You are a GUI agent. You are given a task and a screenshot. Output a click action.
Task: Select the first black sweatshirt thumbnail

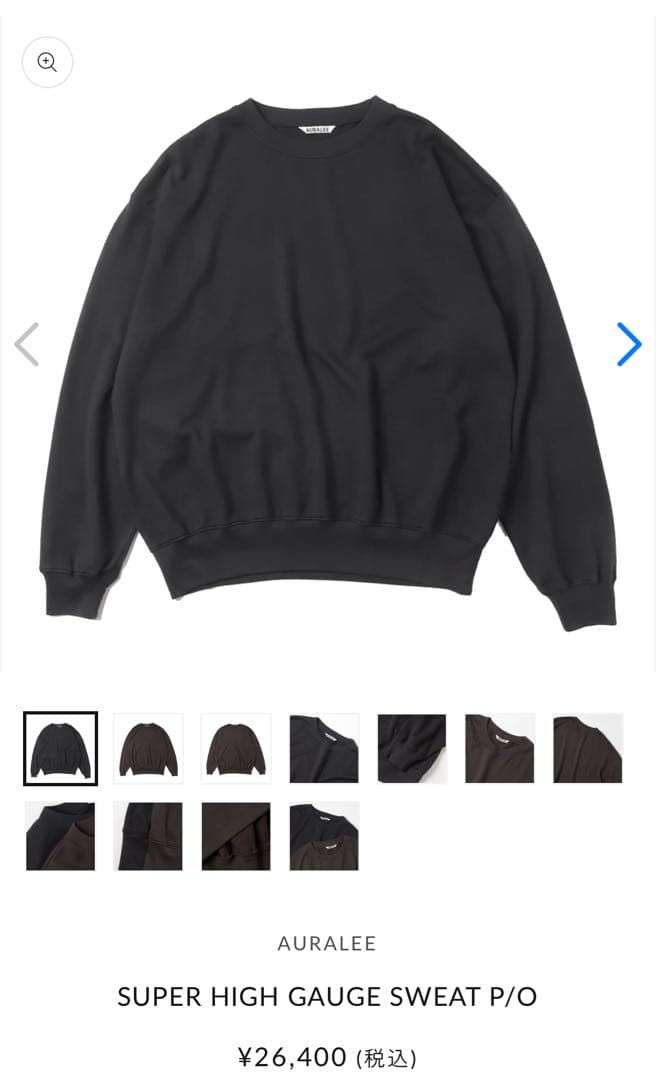tap(60, 748)
